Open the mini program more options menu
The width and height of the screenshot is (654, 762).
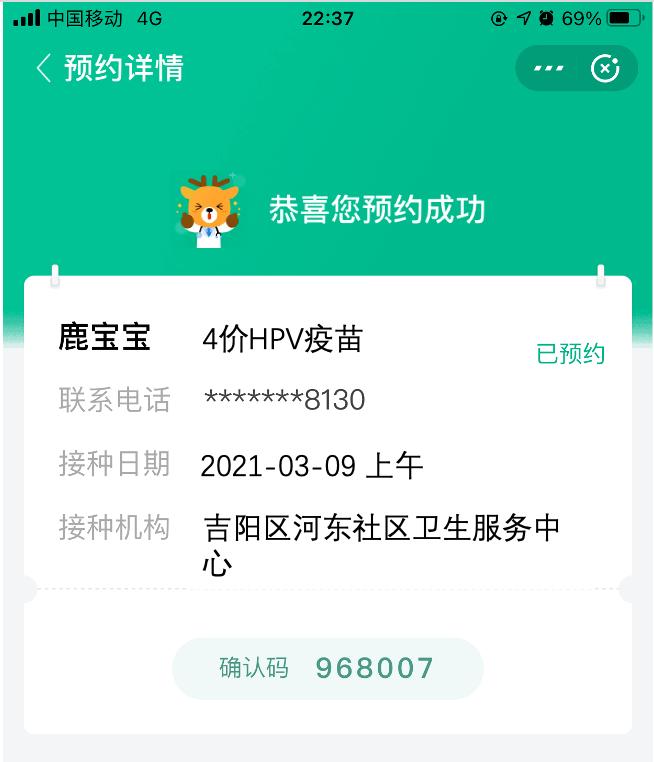click(549, 69)
